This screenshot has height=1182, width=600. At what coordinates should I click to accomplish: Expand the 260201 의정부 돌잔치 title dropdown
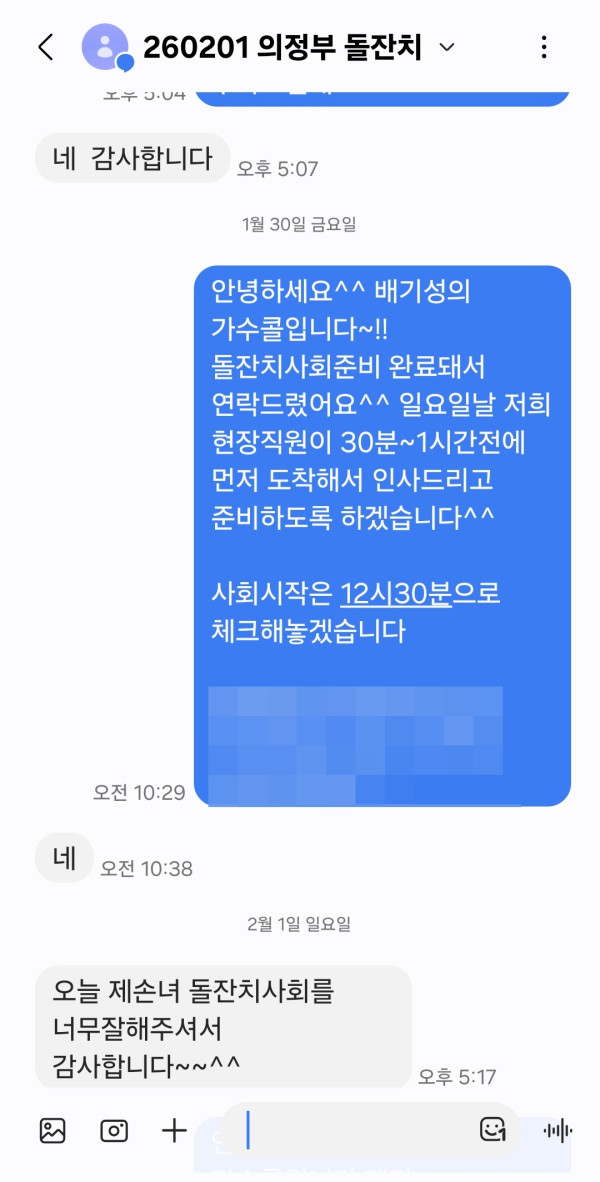point(447,47)
